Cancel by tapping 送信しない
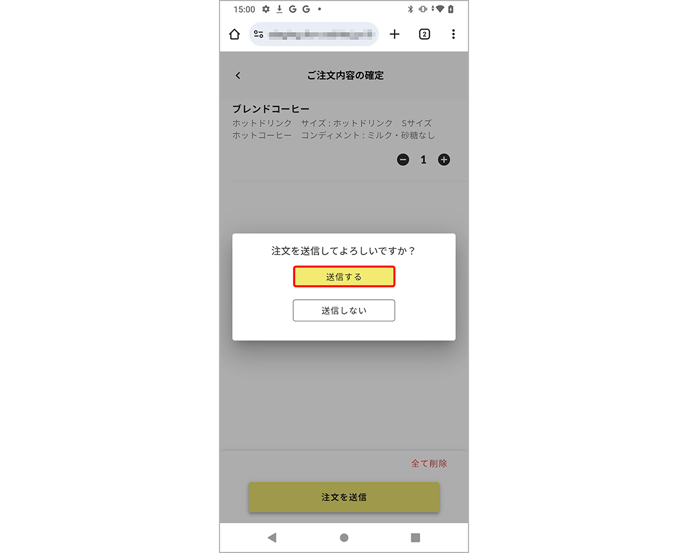688x553 pixels. [x=344, y=311]
